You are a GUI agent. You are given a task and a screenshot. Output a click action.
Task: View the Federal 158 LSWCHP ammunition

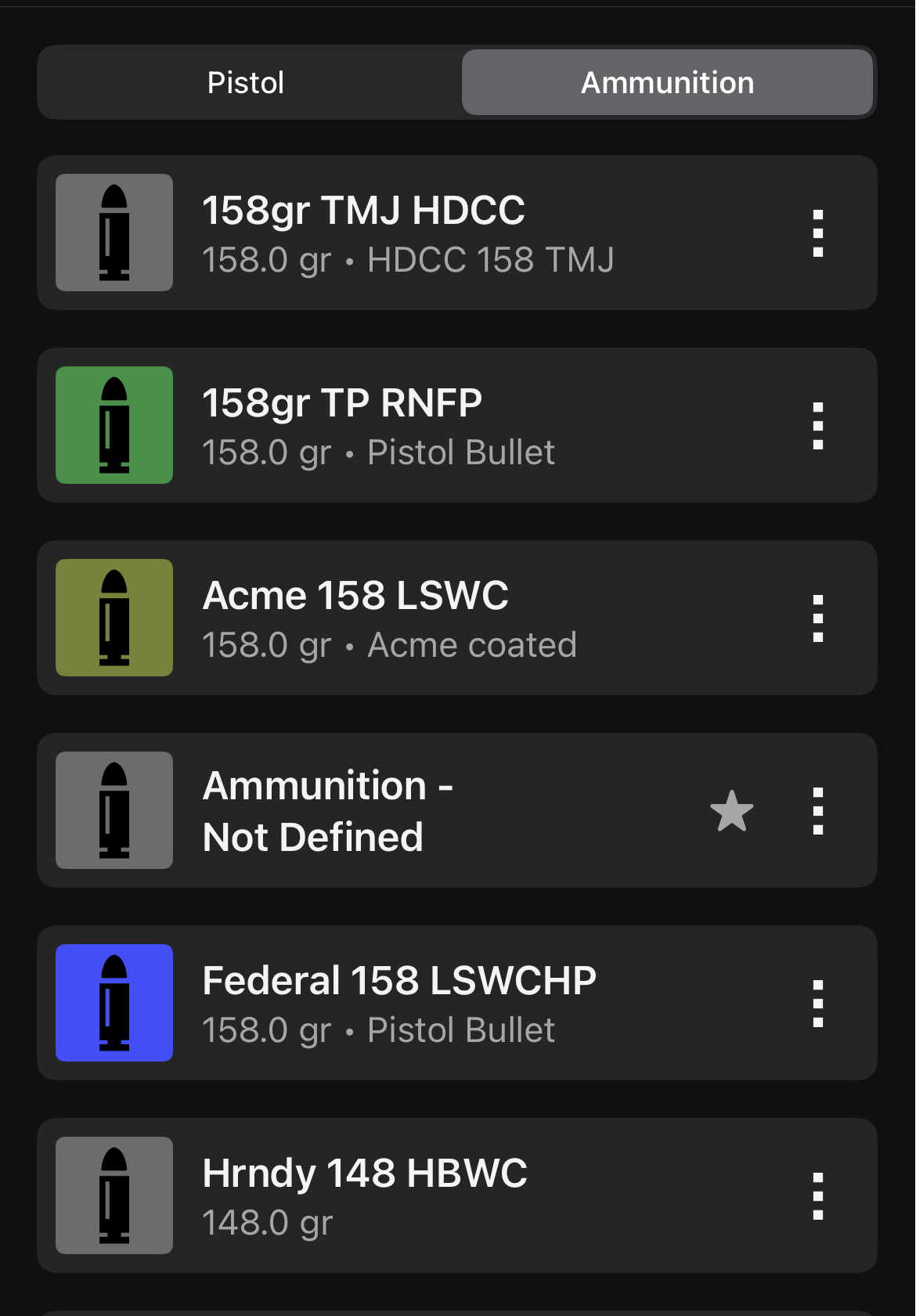tap(407, 1004)
